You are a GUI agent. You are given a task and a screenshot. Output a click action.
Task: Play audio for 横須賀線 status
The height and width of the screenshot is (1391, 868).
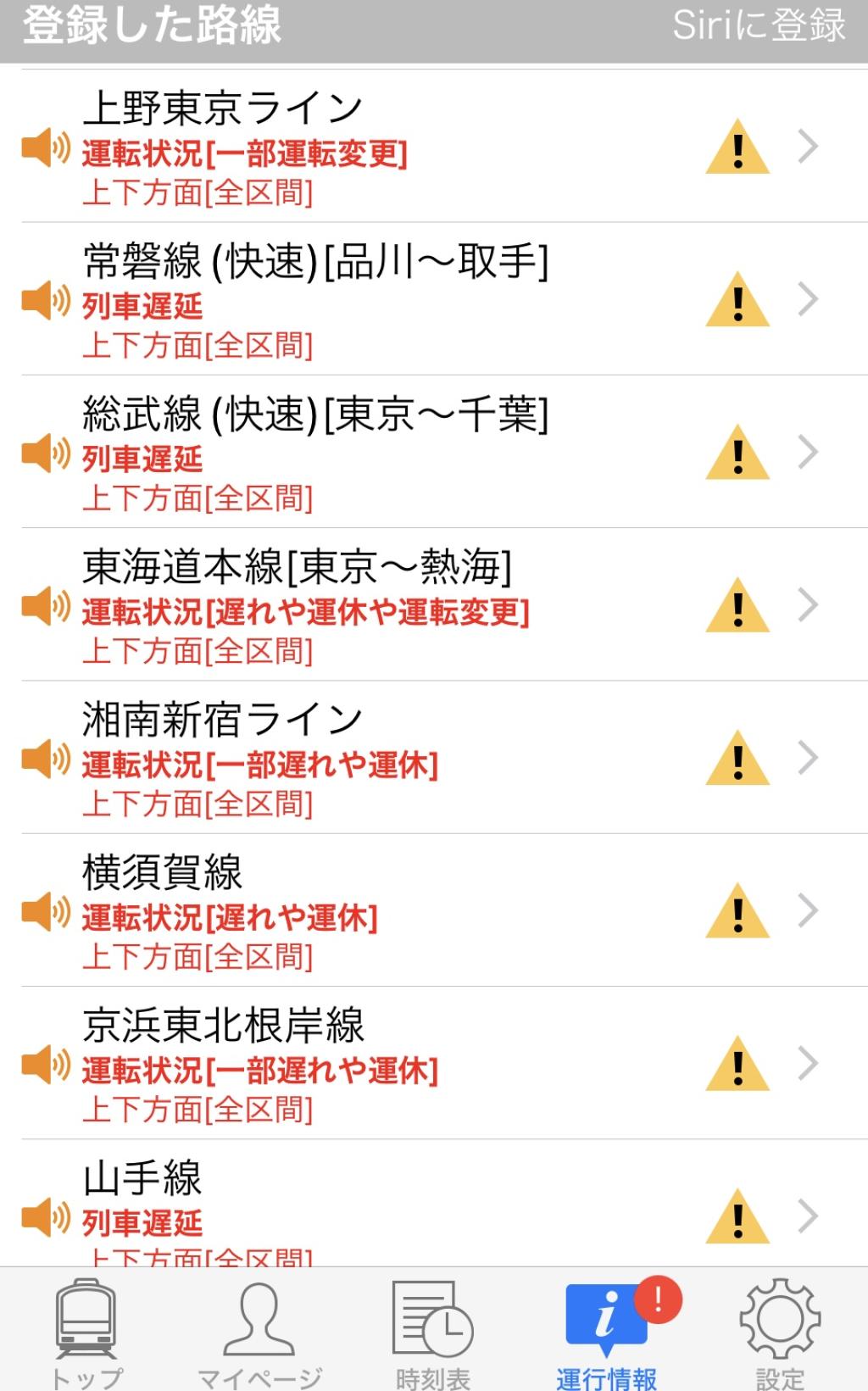click(45, 911)
